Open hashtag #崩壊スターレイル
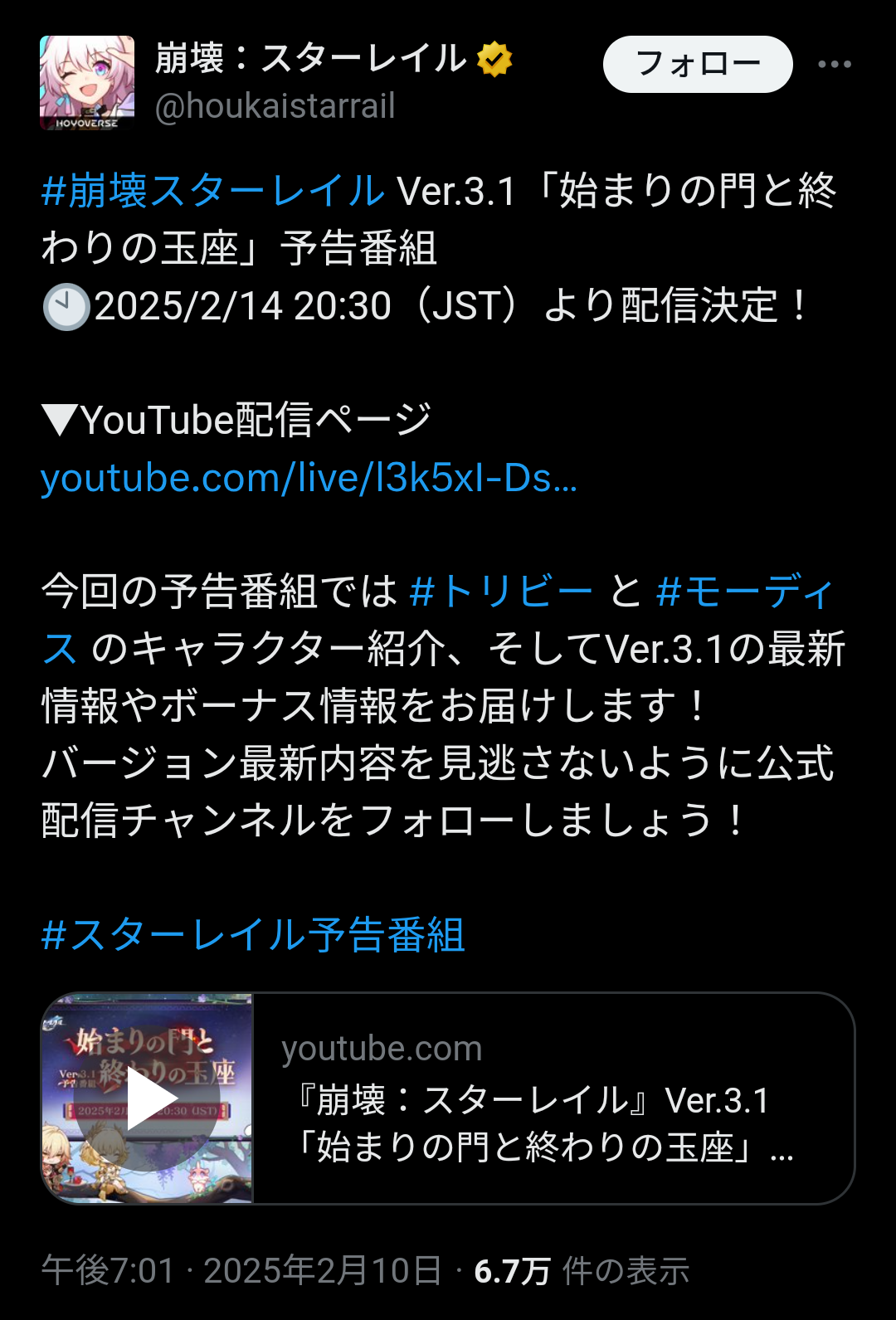This screenshot has width=896, height=1320. pos(213,191)
